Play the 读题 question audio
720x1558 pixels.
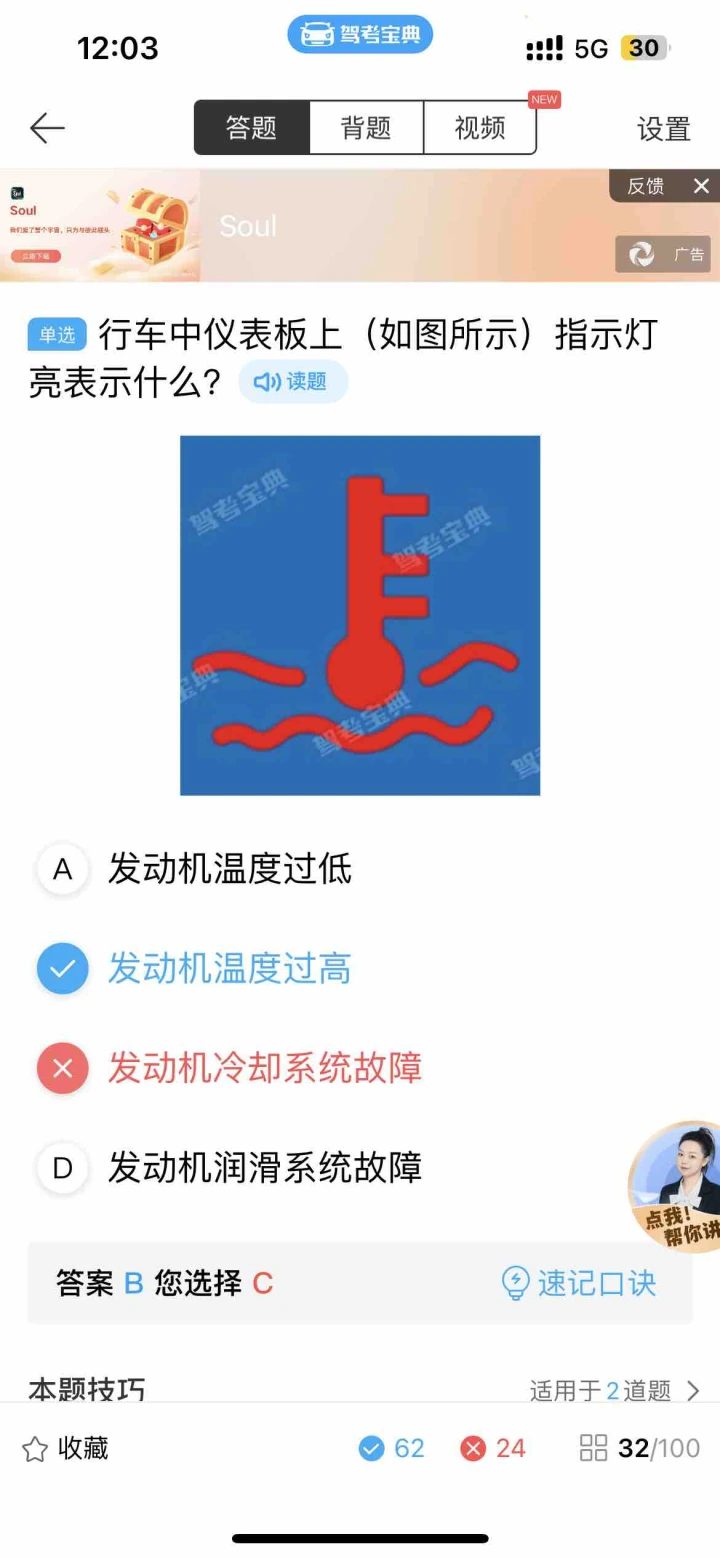pos(292,382)
